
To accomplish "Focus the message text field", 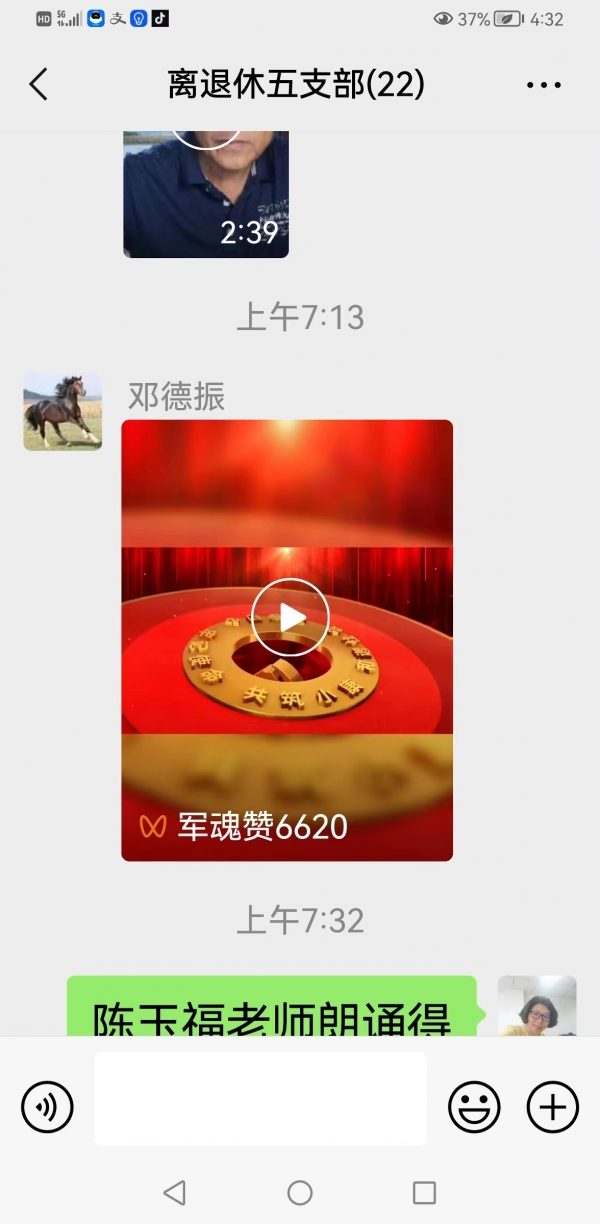I will point(260,1098).
